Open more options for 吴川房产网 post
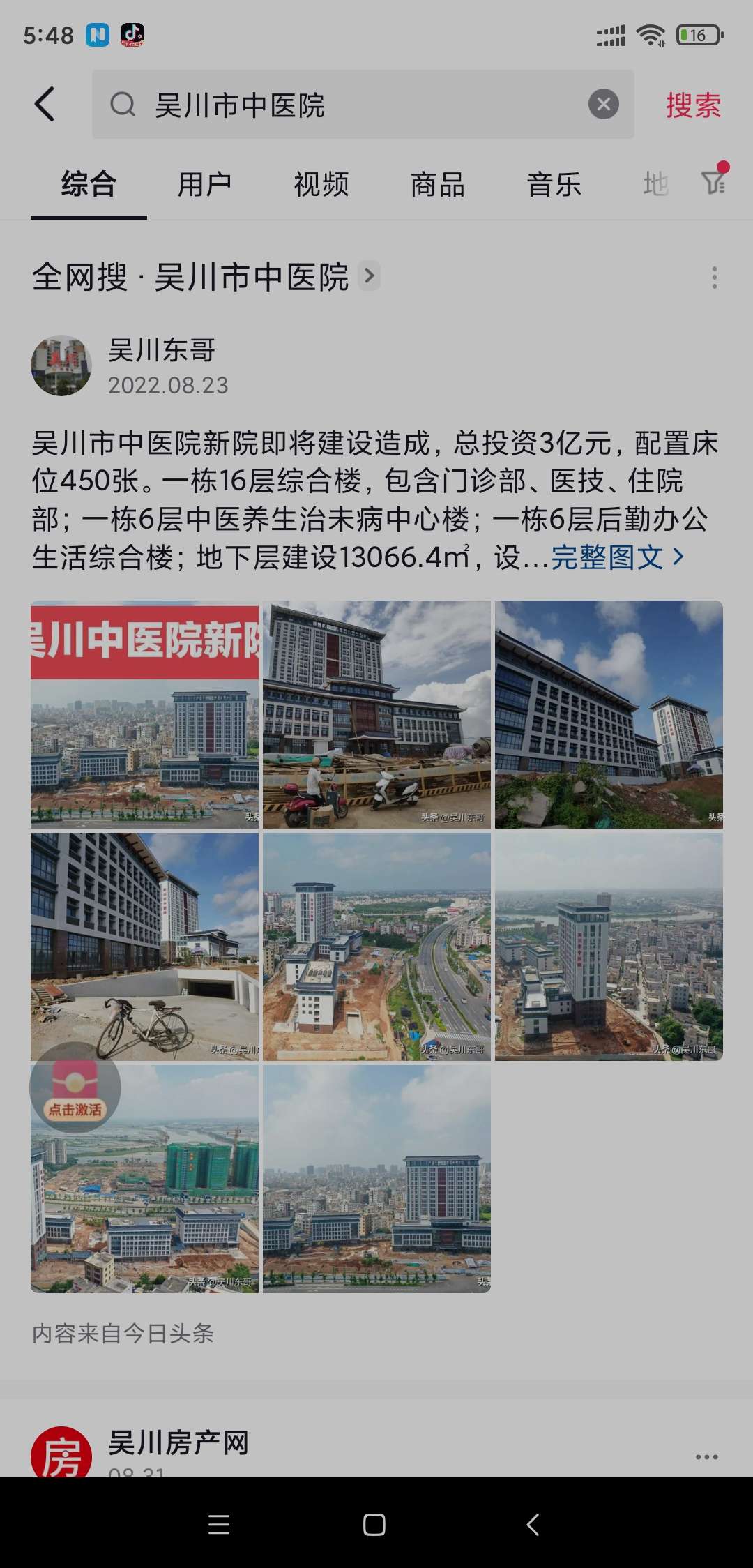753x1568 pixels. (x=706, y=1457)
